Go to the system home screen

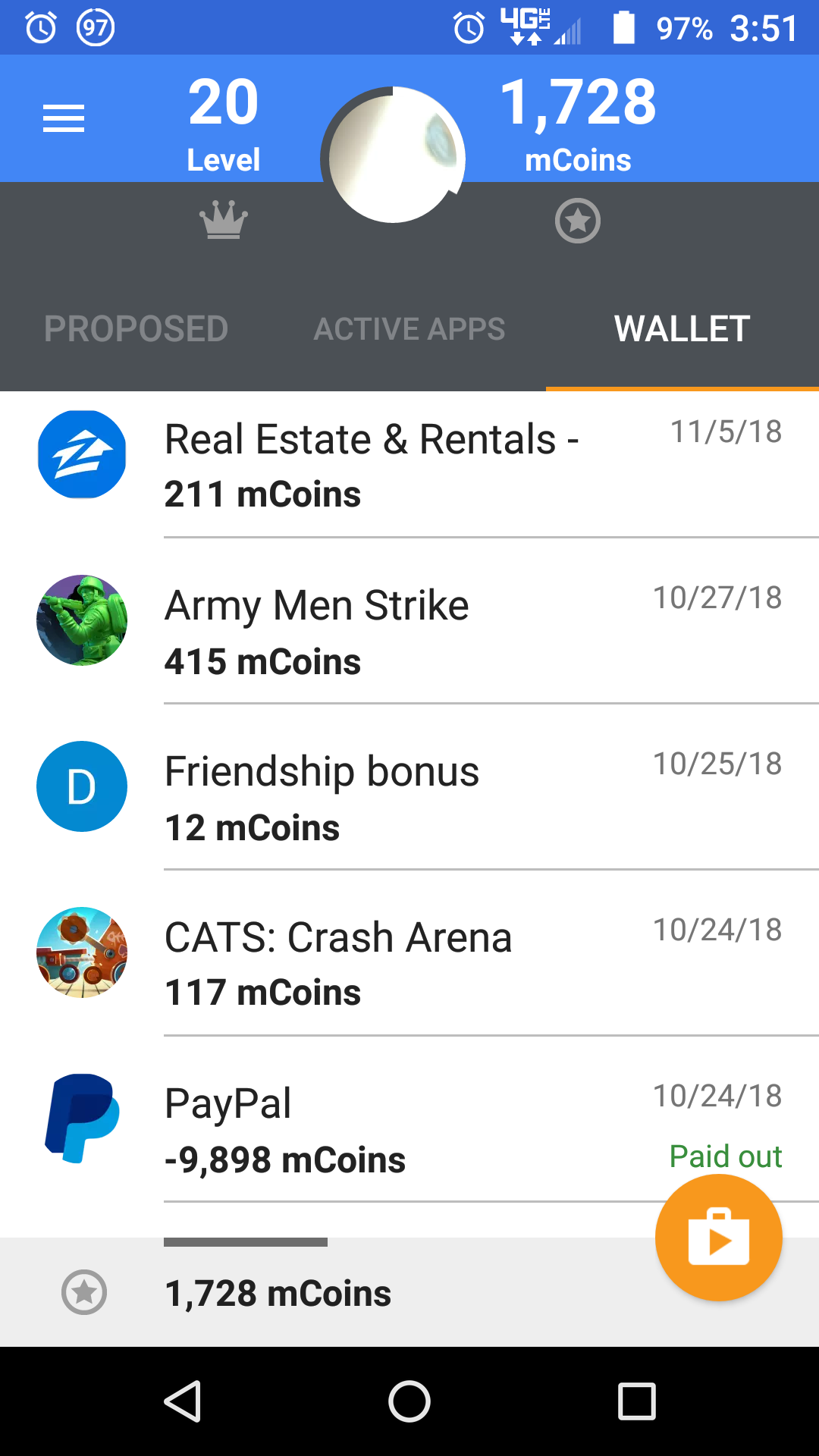click(x=409, y=1401)
